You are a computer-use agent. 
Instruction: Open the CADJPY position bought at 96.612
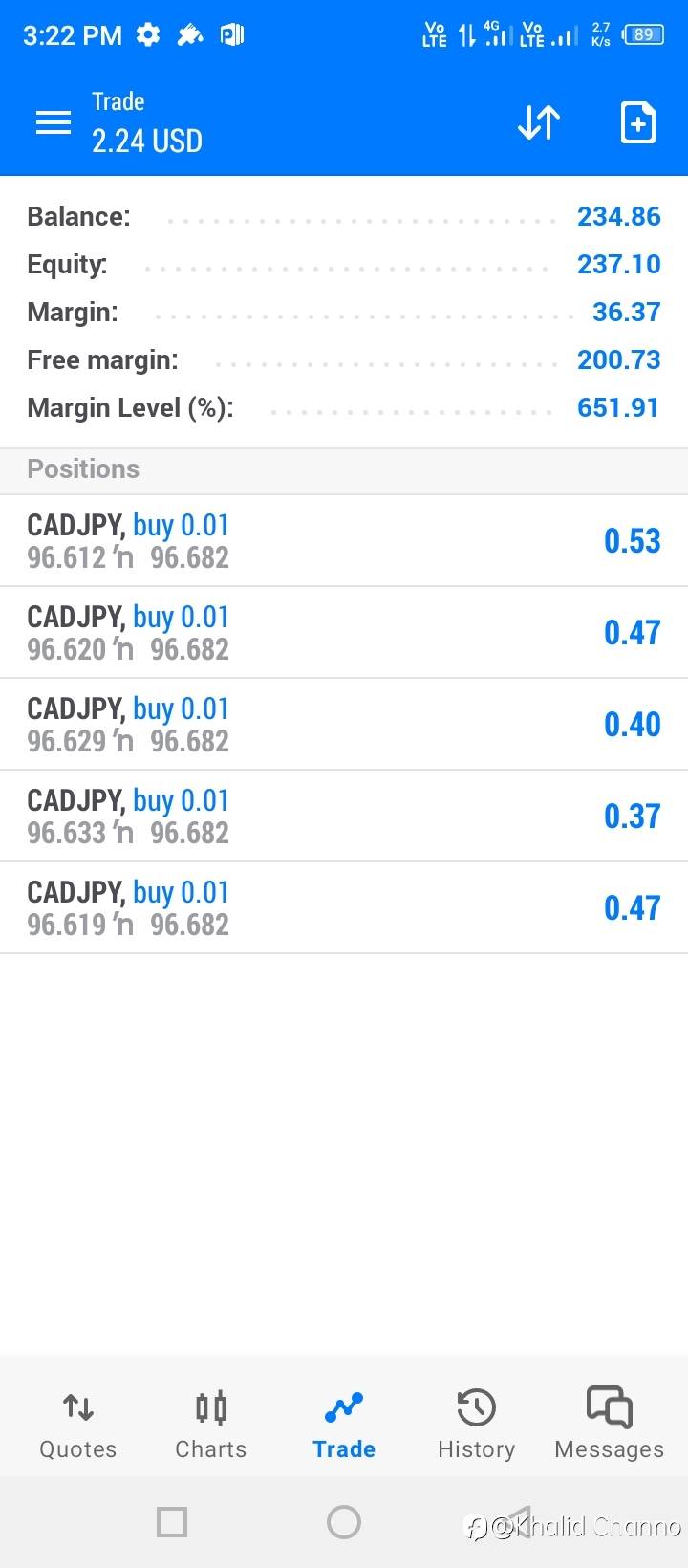[x=344, y=541]
